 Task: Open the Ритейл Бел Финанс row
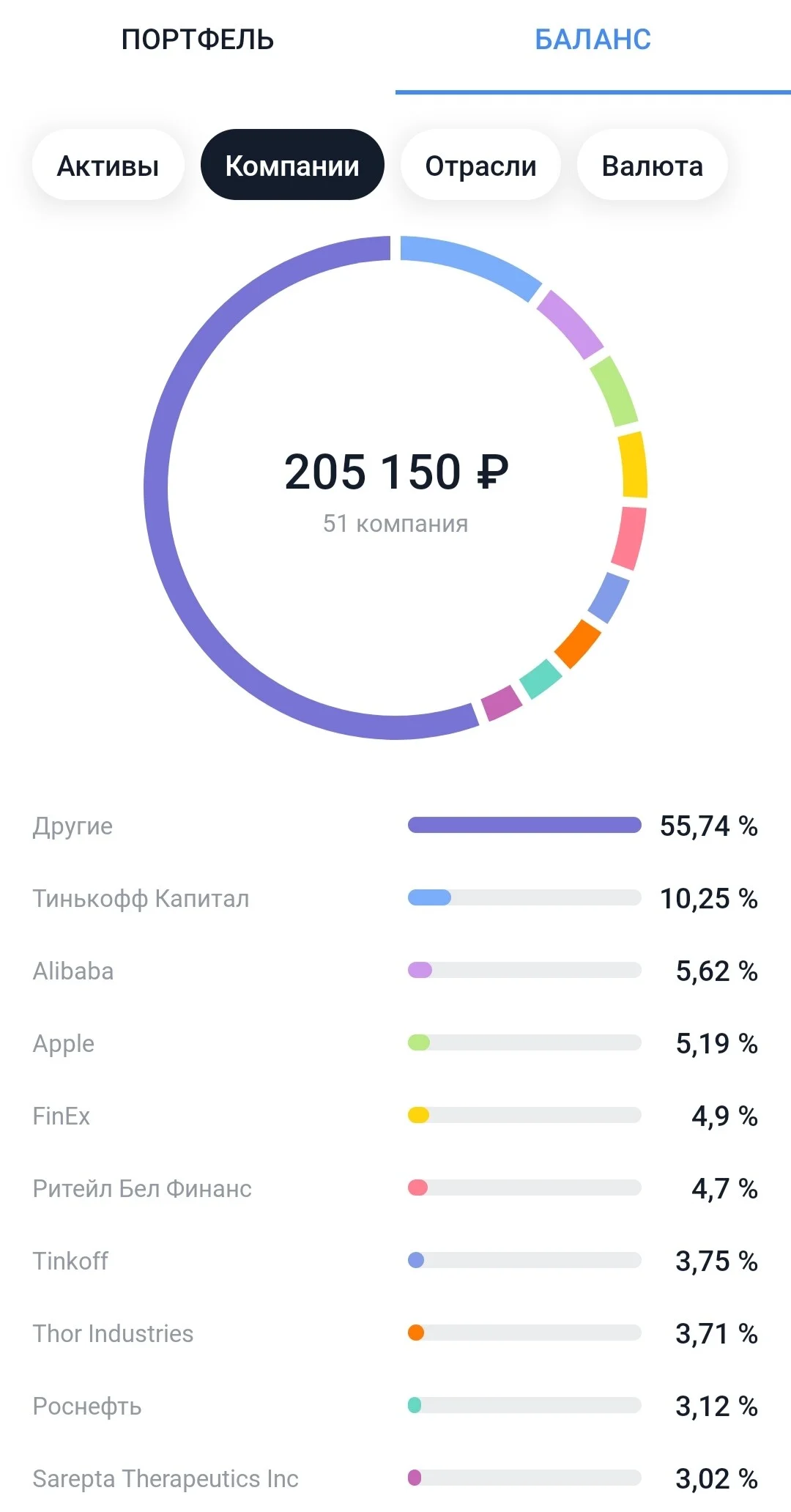(x=395, y=1188)
